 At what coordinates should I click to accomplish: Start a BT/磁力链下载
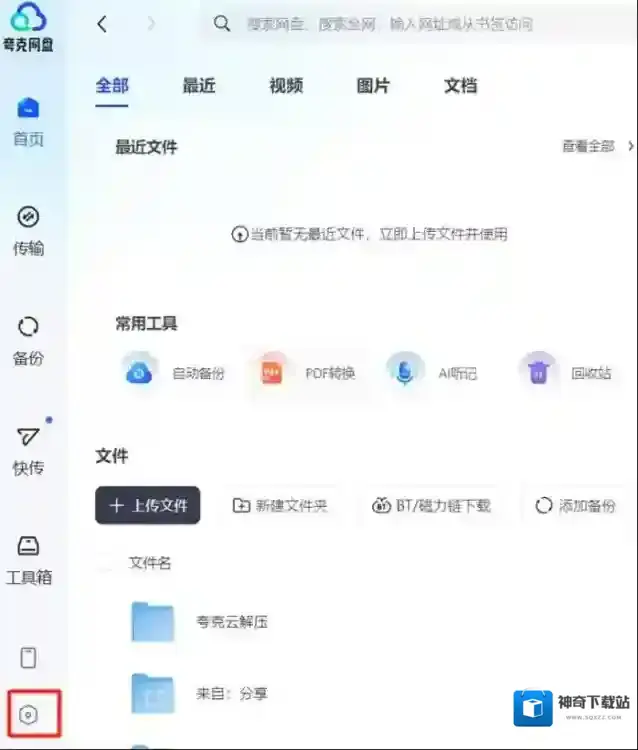point(432,506)
